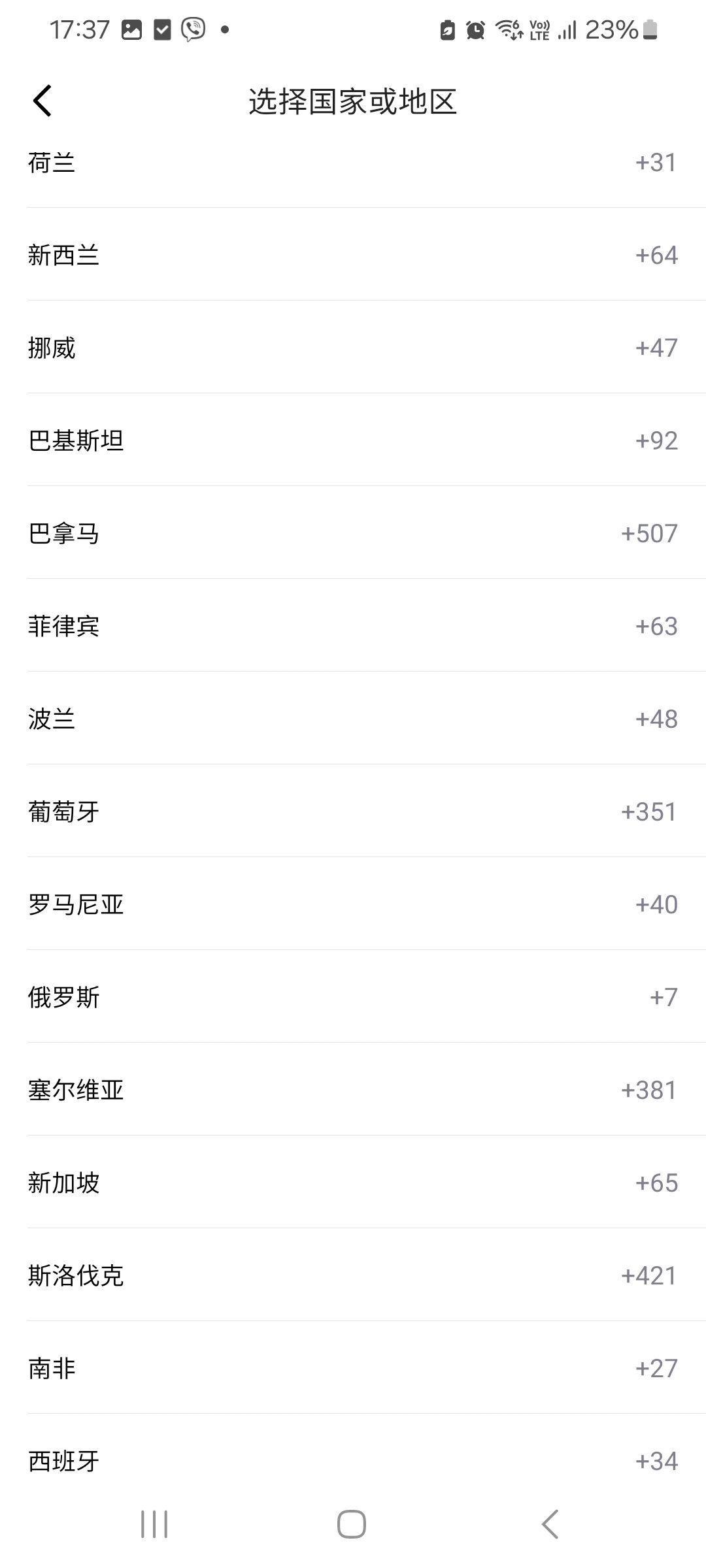Screen dimensions: 706x1568
Task: Pick 挪威 (+47) from the list
Action: (353, 348)
